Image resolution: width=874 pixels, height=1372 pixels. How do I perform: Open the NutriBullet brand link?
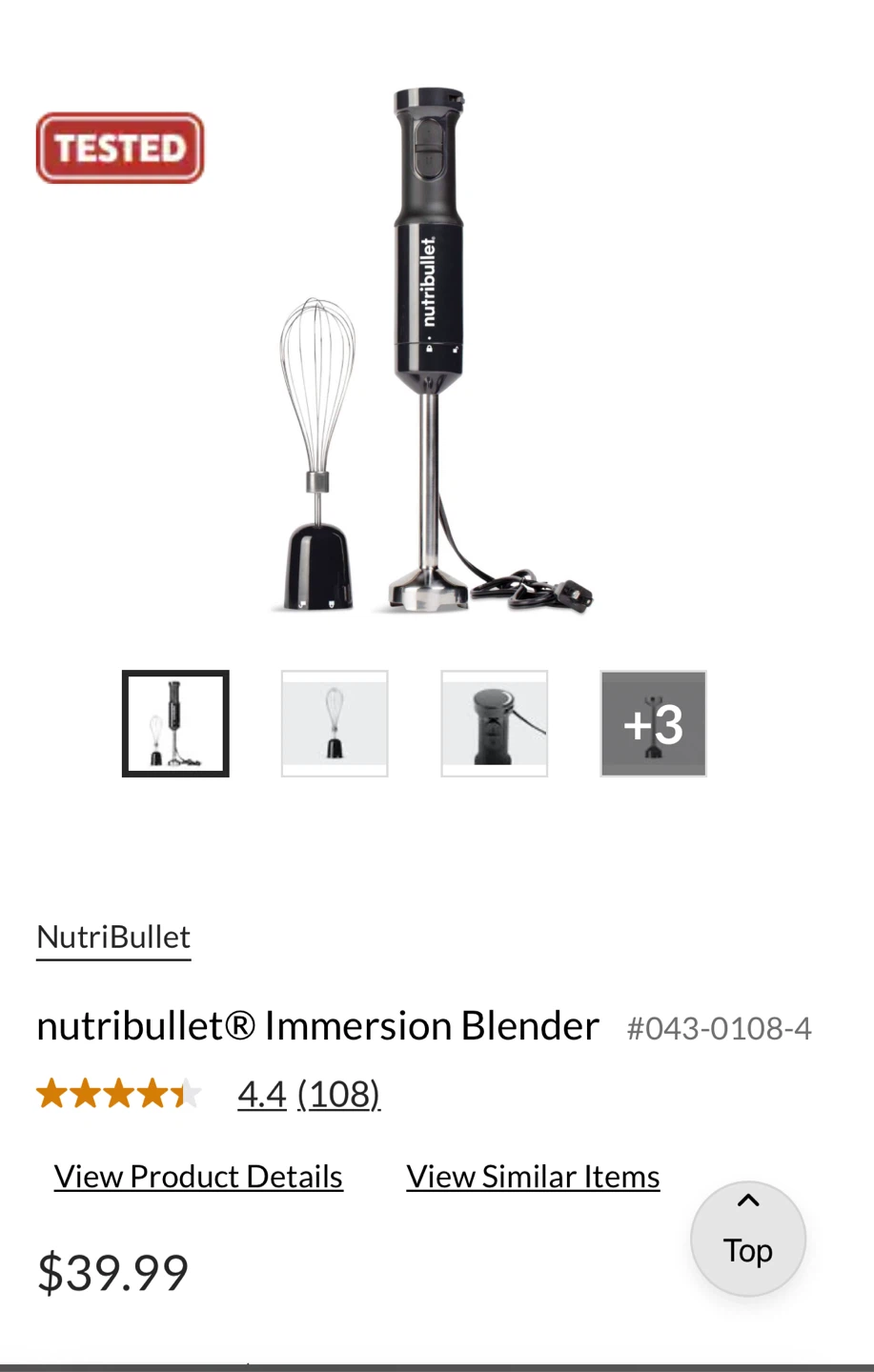click(x=113, y=938)
